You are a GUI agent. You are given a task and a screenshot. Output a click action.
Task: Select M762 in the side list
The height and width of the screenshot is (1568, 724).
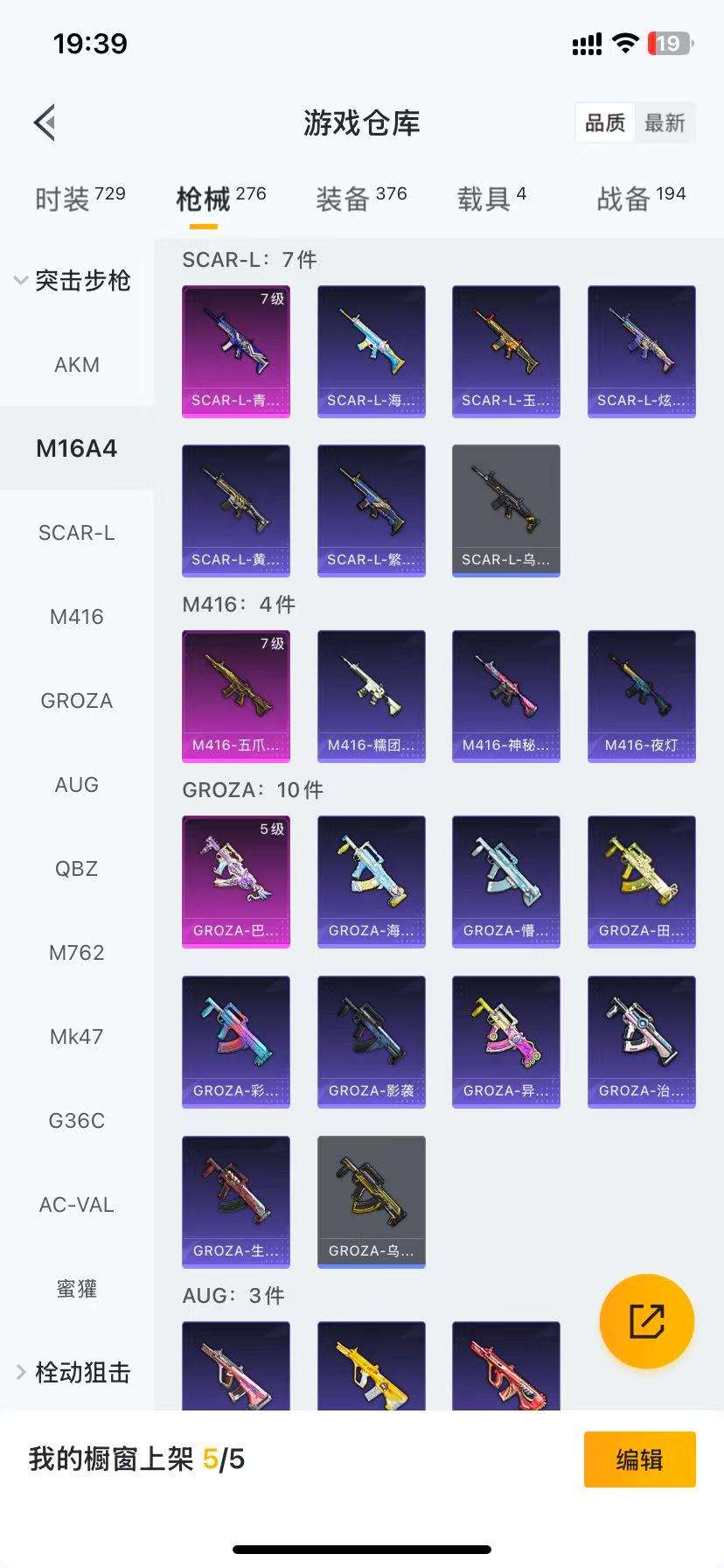pos(77,952)
